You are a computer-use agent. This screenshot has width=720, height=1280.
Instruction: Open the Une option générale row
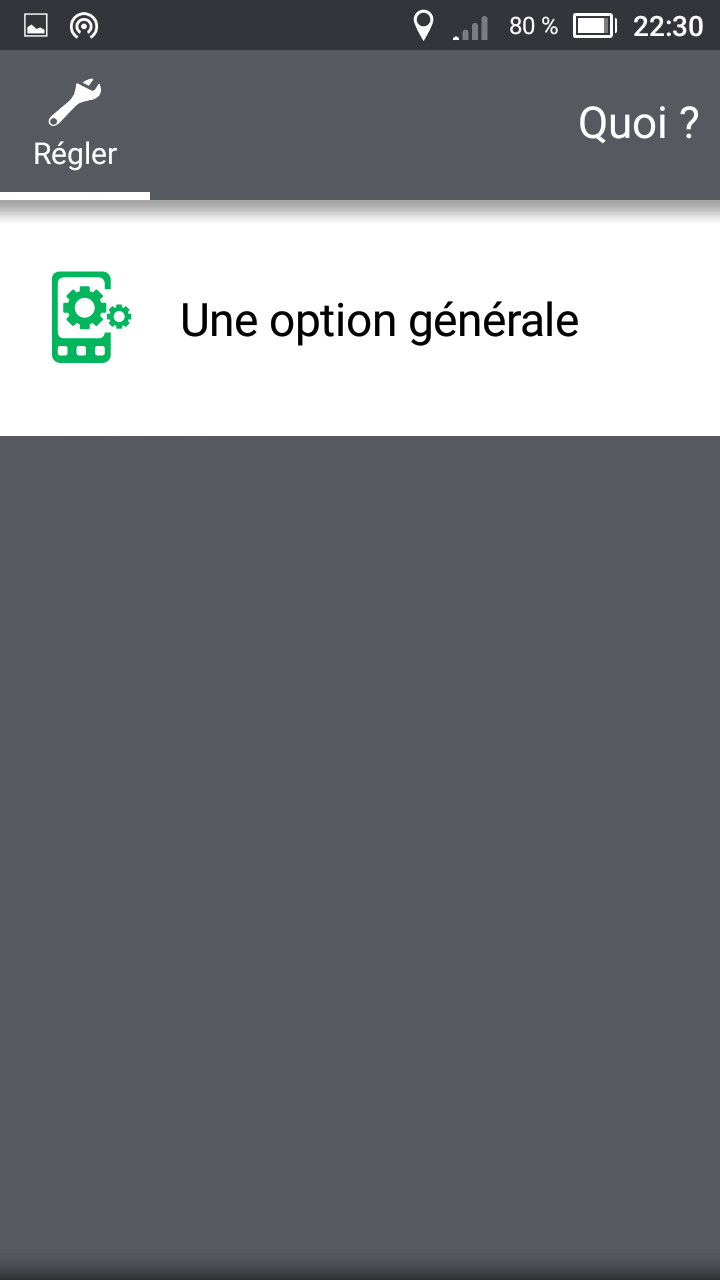pyautogui.click(x=360, y=319)
